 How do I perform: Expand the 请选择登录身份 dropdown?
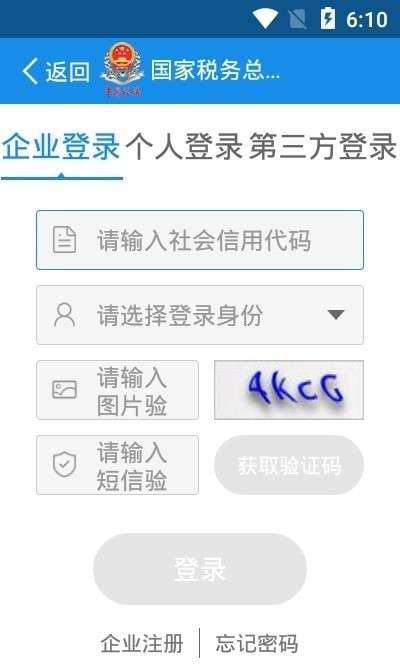click(200, 315)
